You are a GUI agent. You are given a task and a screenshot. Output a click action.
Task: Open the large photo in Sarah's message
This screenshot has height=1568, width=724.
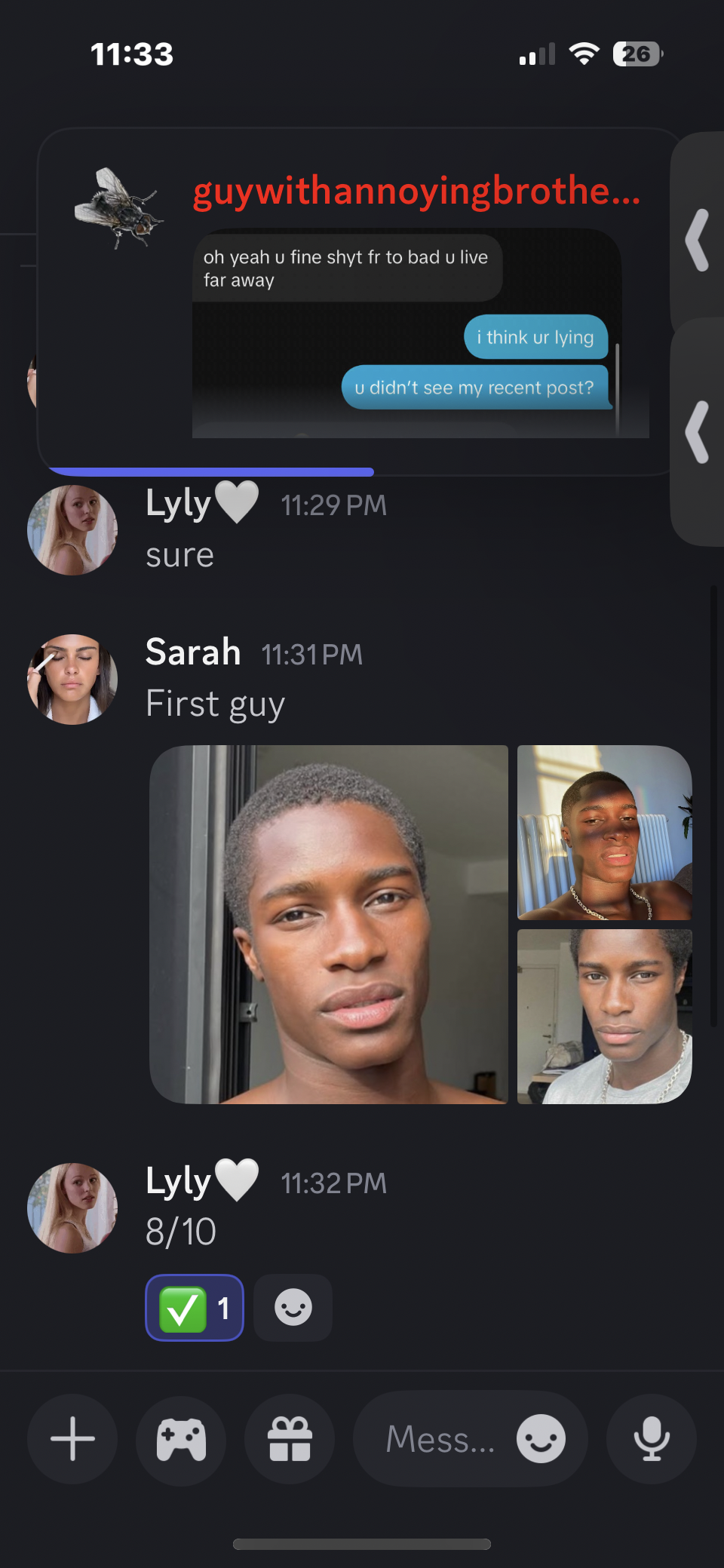[329, 925]
